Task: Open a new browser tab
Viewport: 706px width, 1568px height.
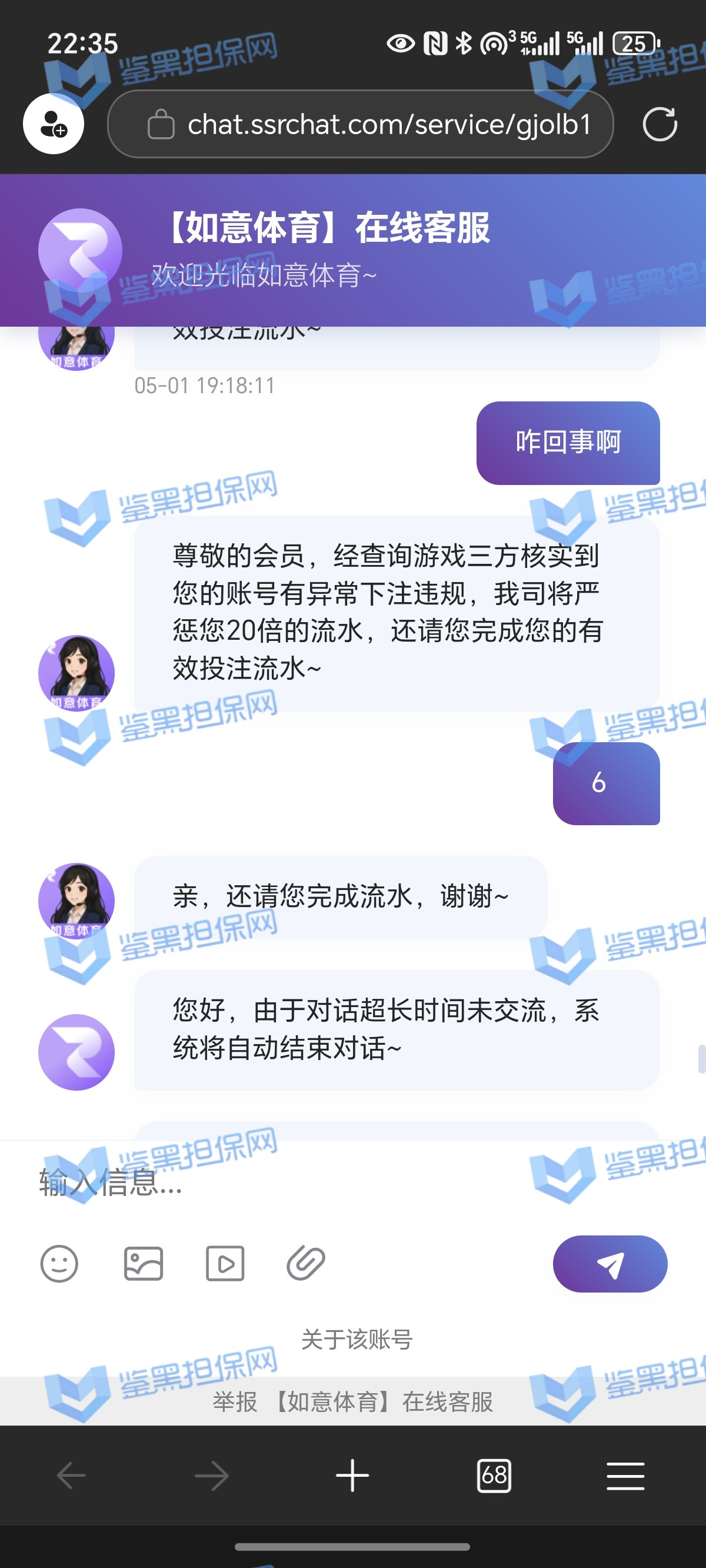Action: click(352, 1476)
